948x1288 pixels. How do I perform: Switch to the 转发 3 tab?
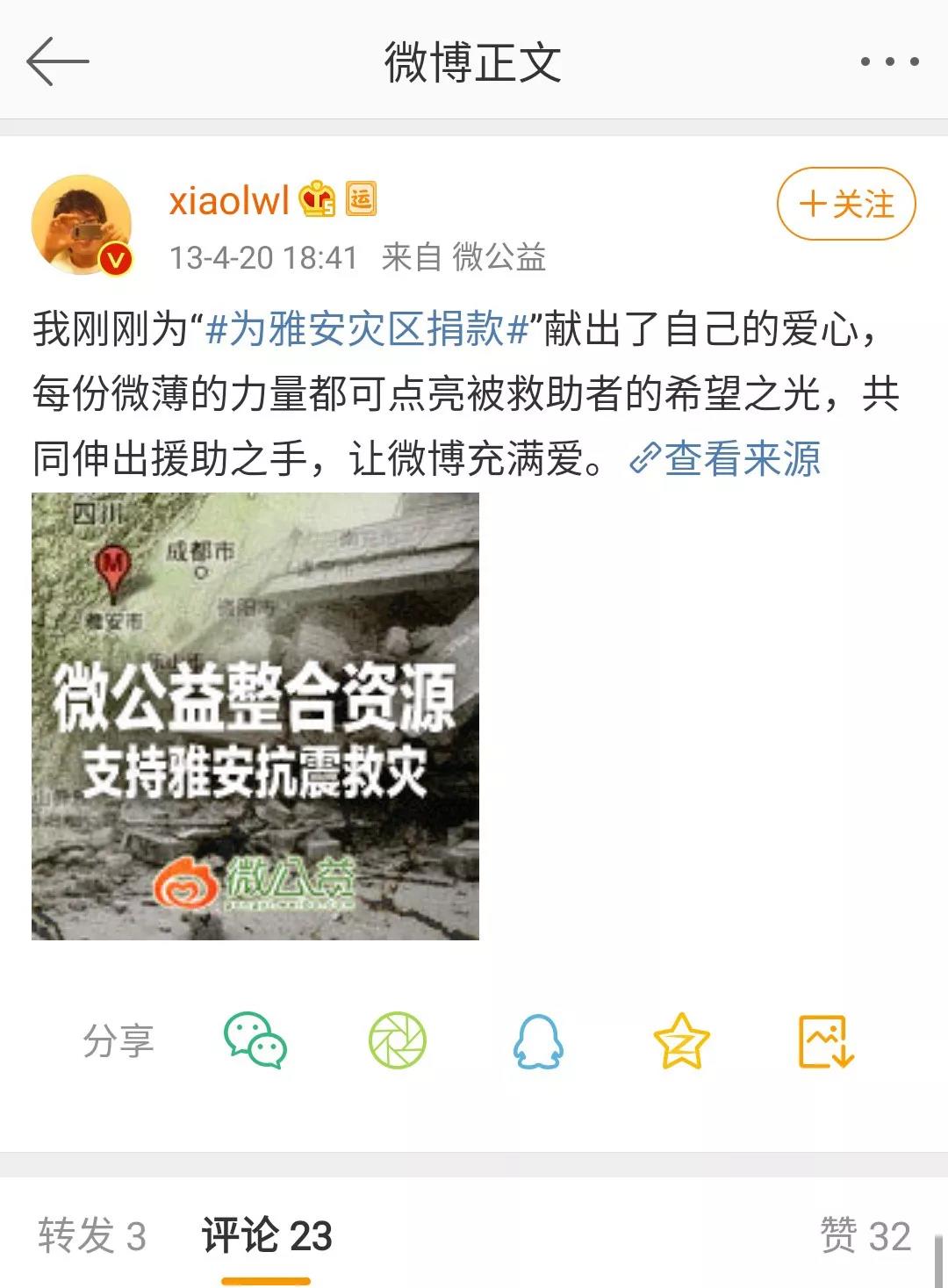tap(92, 1235)
